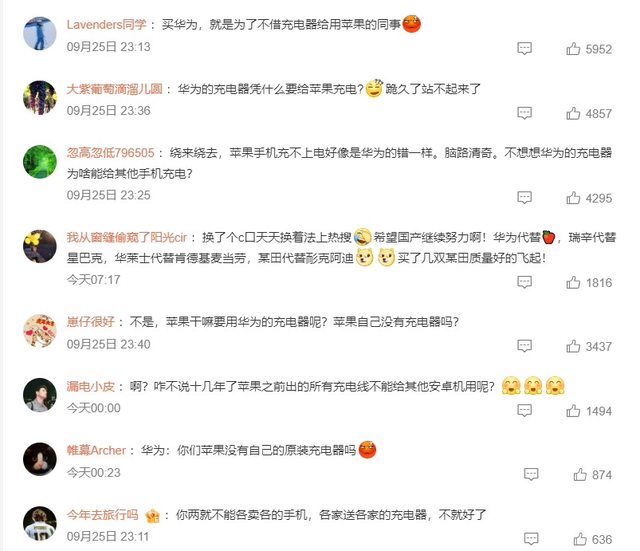This screenshot has width=640, height=551.
Task: Open the profile of 帷幕Archer
Action: [x=97, y=450]
